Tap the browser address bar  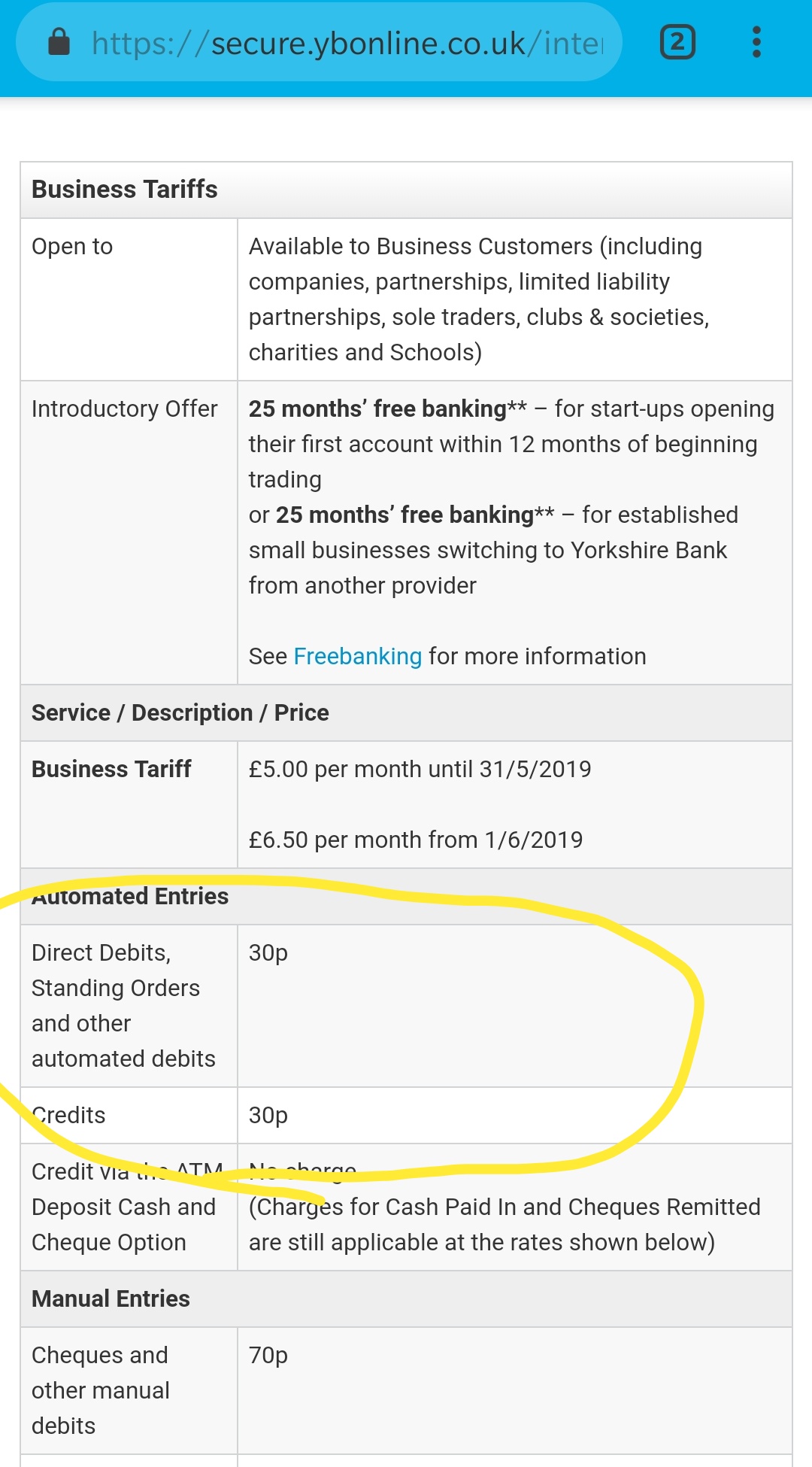pos(319,43)
